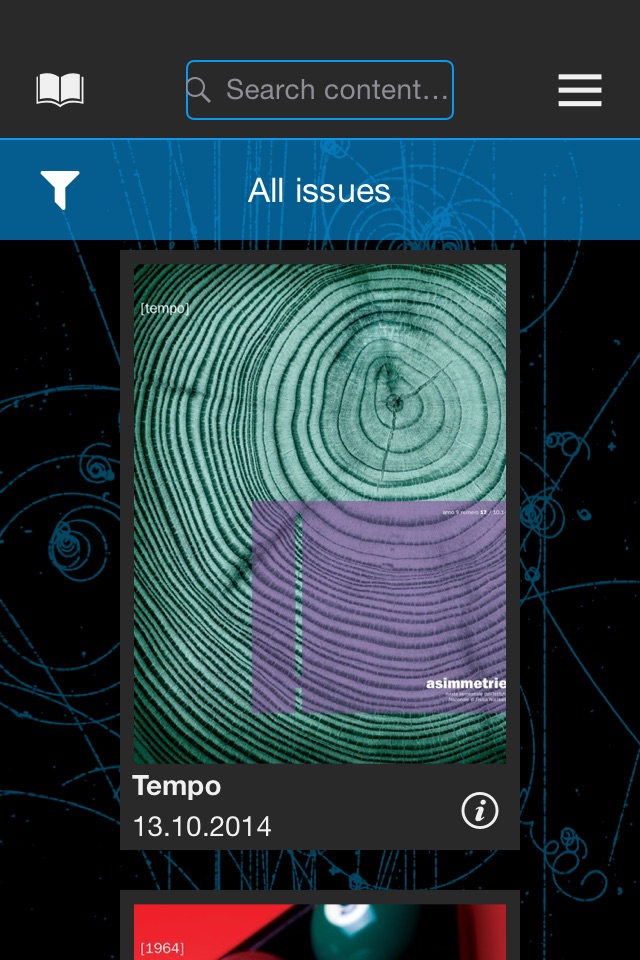
Task: Open the issues filter funnel
Action: [x=60, y=189]
